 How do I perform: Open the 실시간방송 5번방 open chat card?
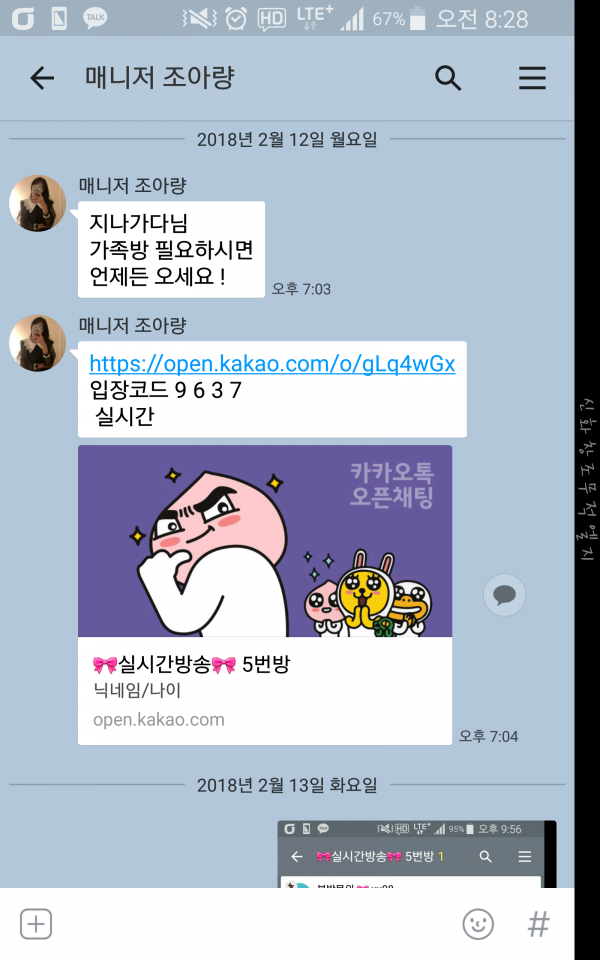264,595
